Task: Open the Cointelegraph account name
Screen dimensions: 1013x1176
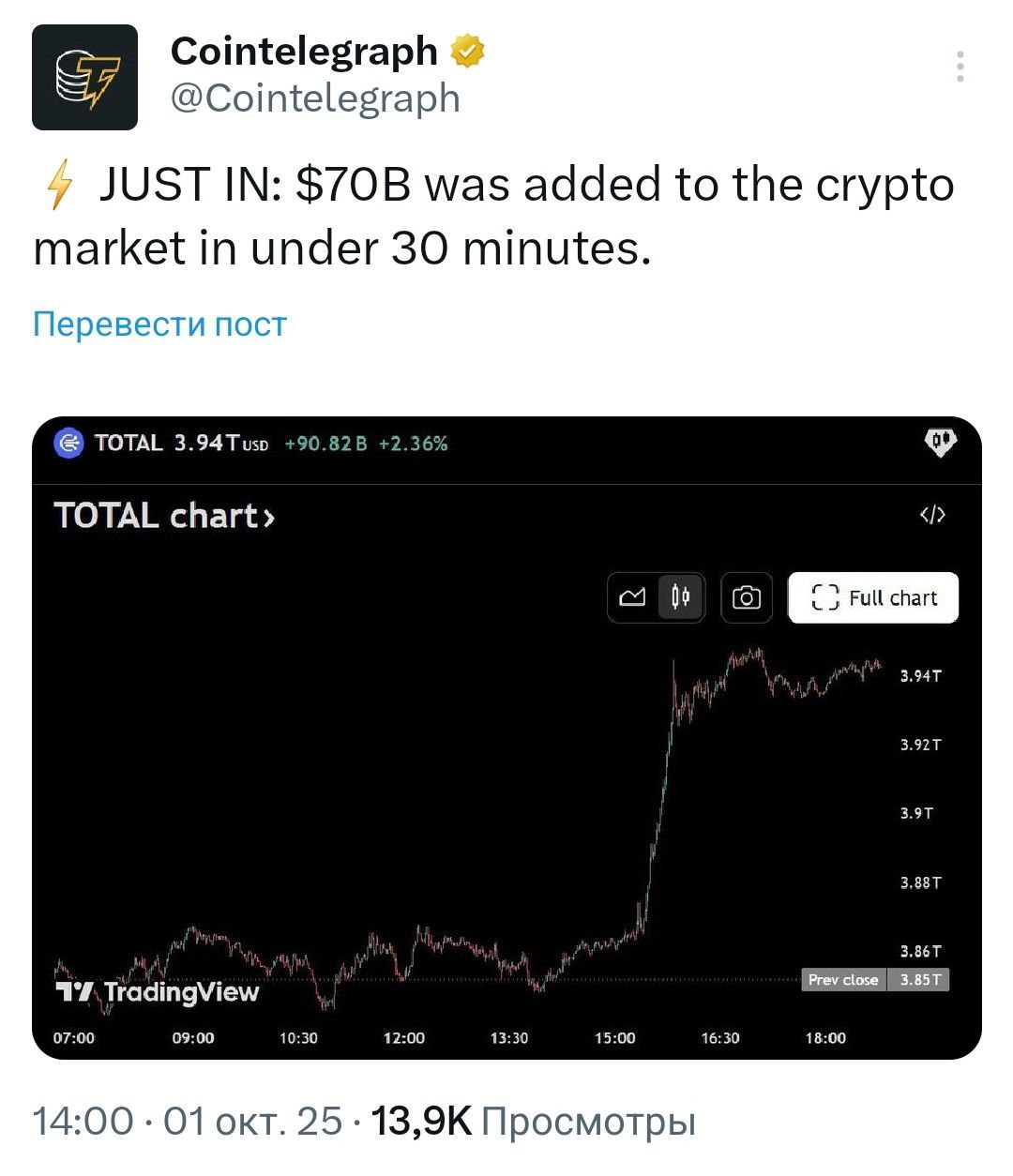Action: pos(304,52)
